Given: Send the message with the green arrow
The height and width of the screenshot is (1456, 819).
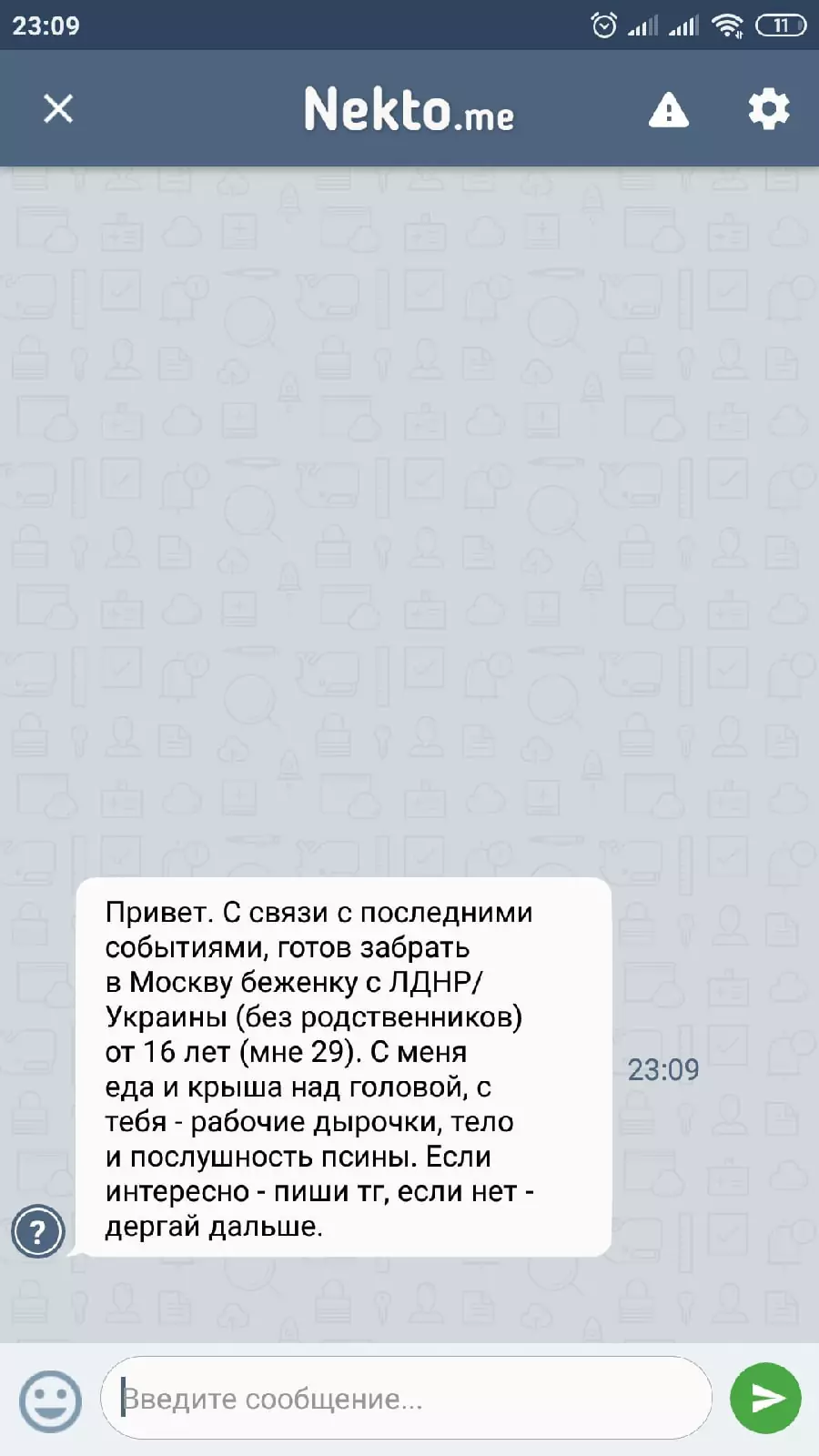Looking at the screenshot, I should (x=765, y=1399).
